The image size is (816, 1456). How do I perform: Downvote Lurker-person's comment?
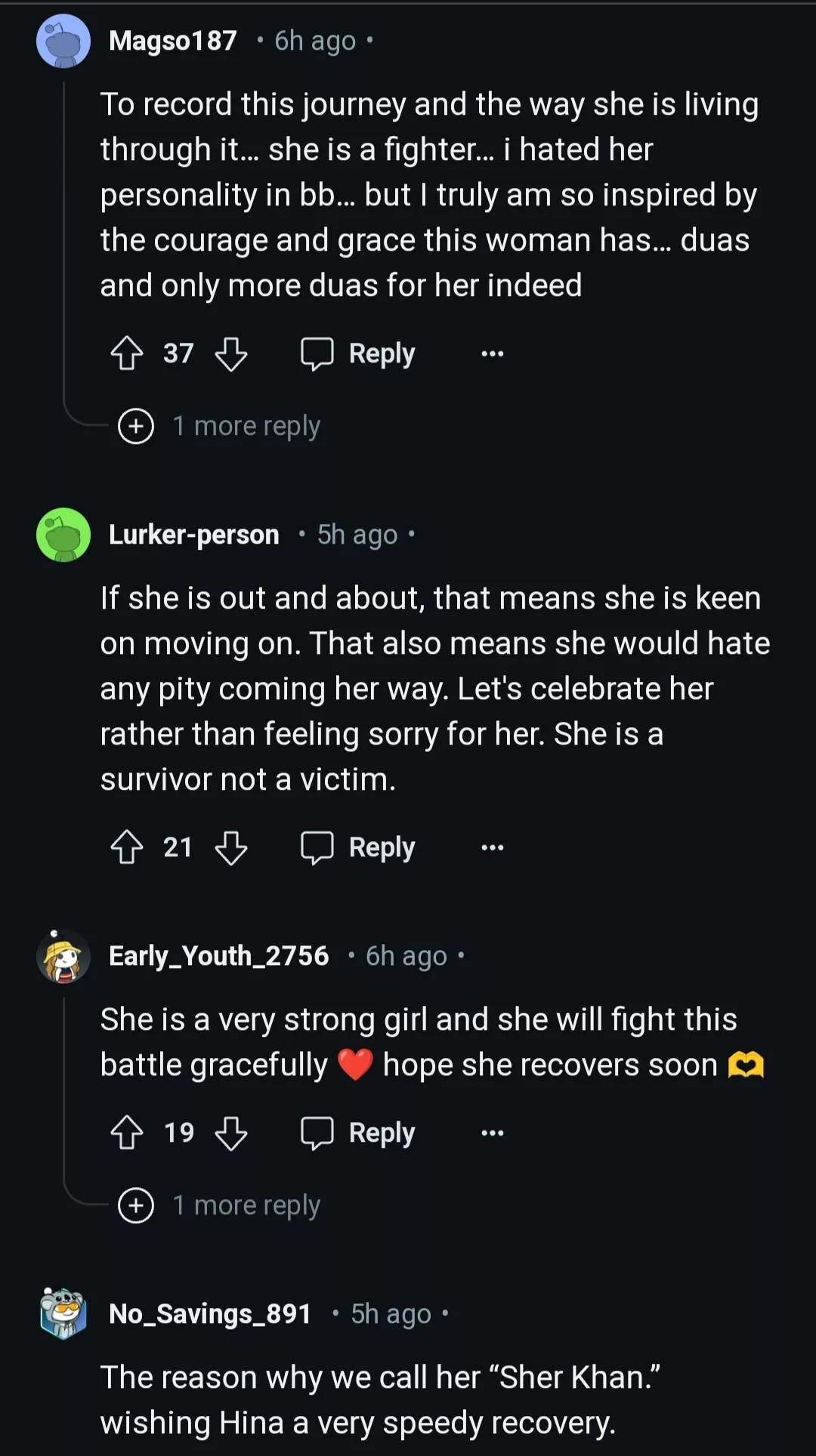click(230, 847)
